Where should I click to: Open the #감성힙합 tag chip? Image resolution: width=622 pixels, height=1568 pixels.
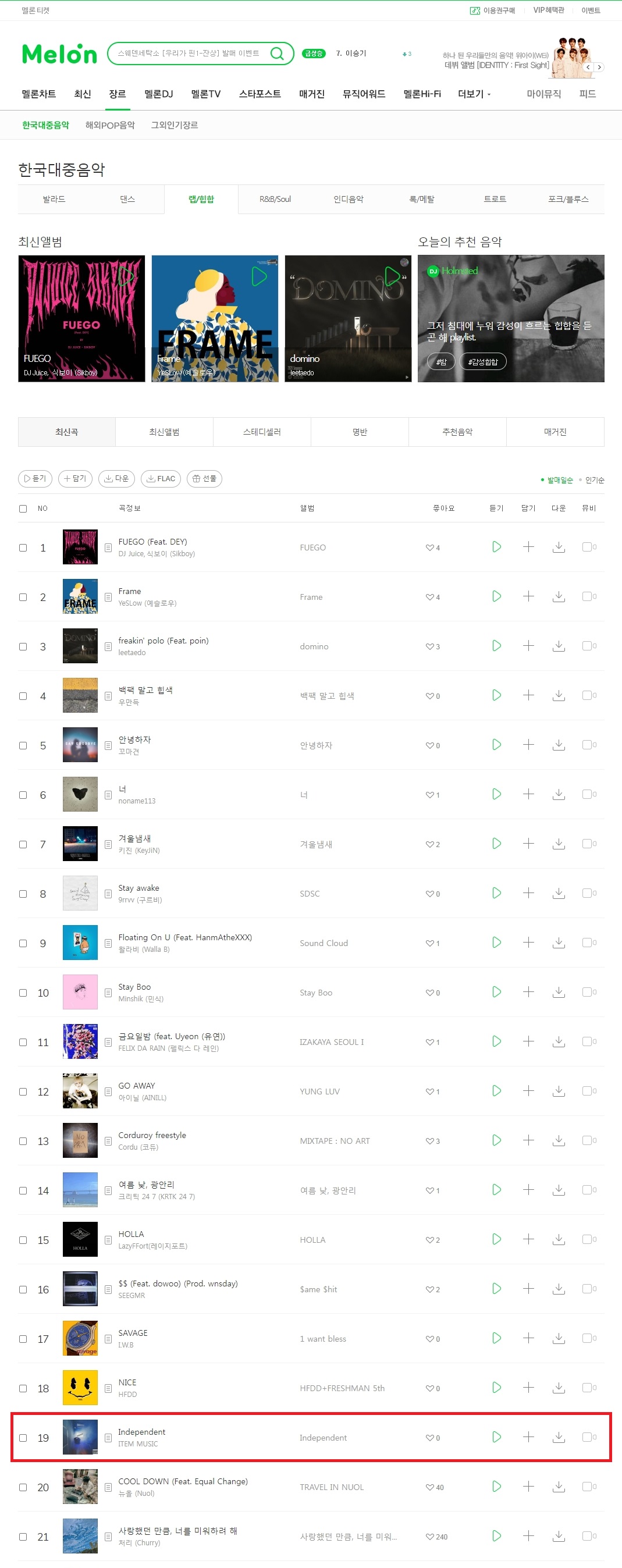click(484, 361)
